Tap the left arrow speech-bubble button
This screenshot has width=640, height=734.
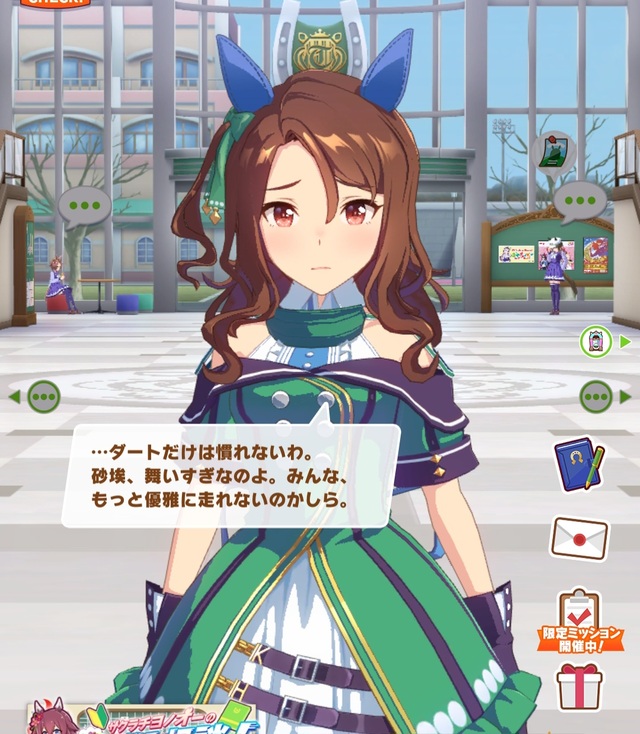pos(41,396)
